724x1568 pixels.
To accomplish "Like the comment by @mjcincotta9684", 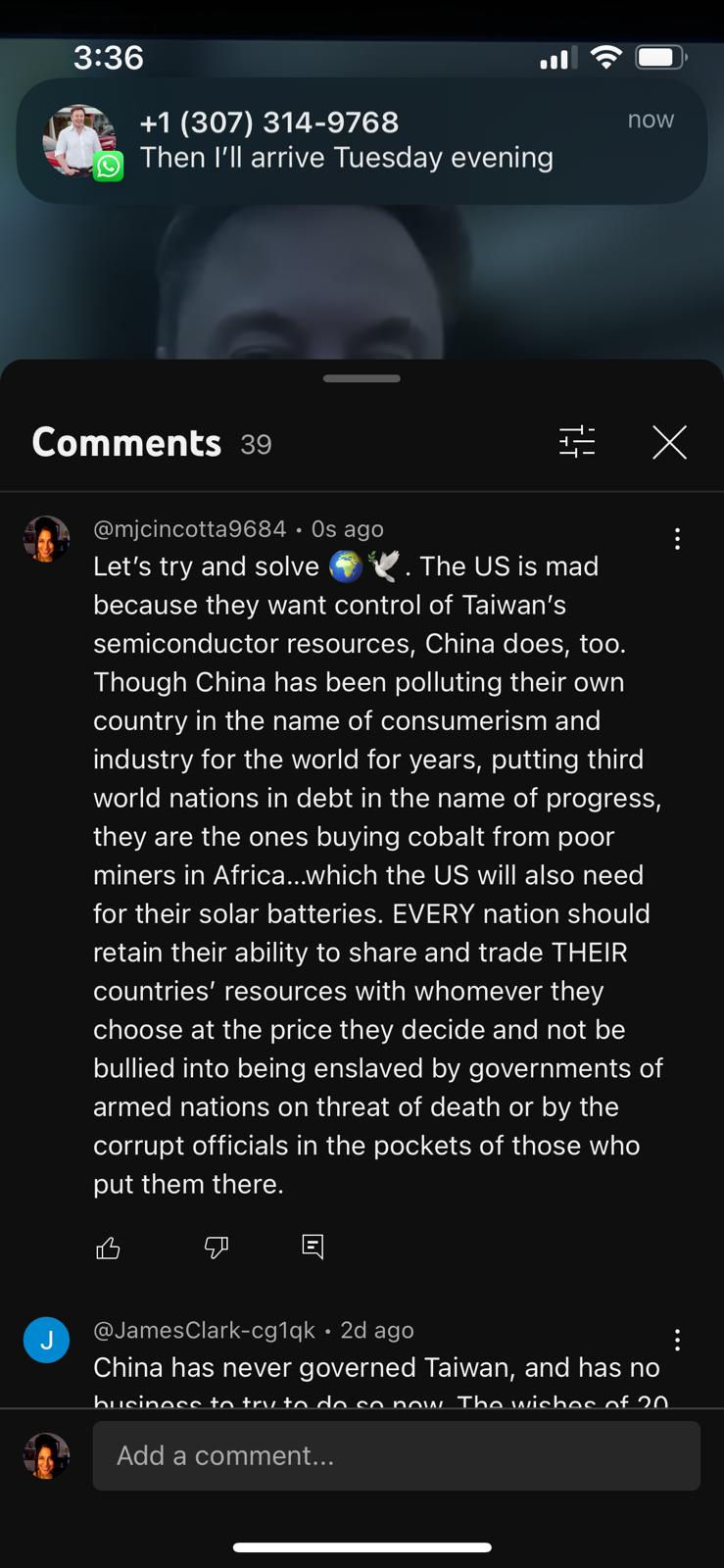I will click(108, 1247).
